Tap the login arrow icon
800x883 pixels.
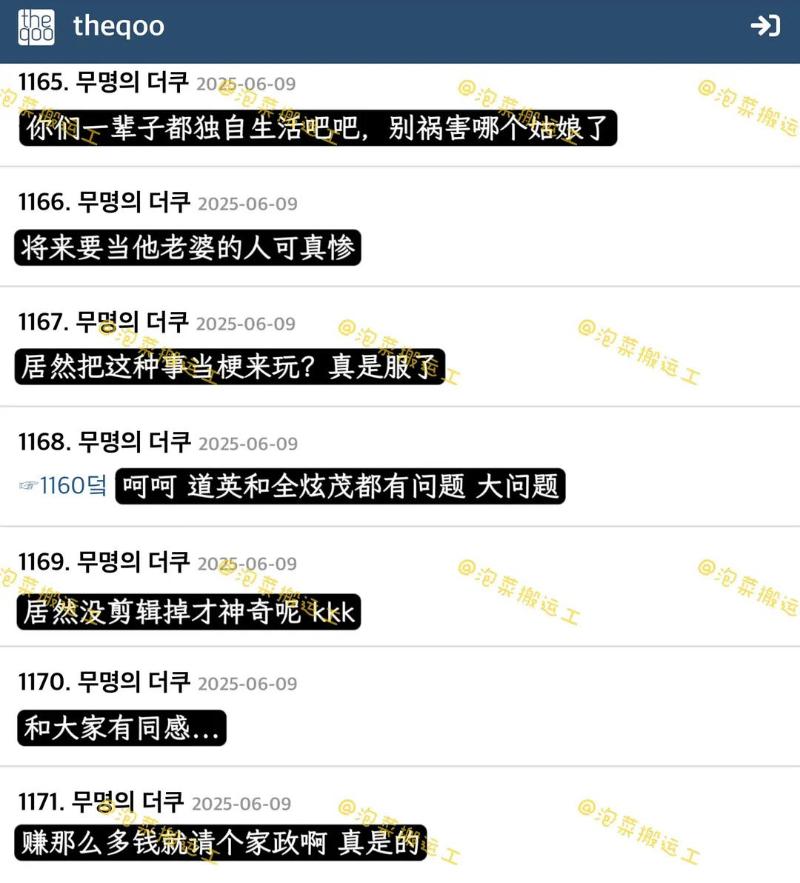[x=765, y=27]
